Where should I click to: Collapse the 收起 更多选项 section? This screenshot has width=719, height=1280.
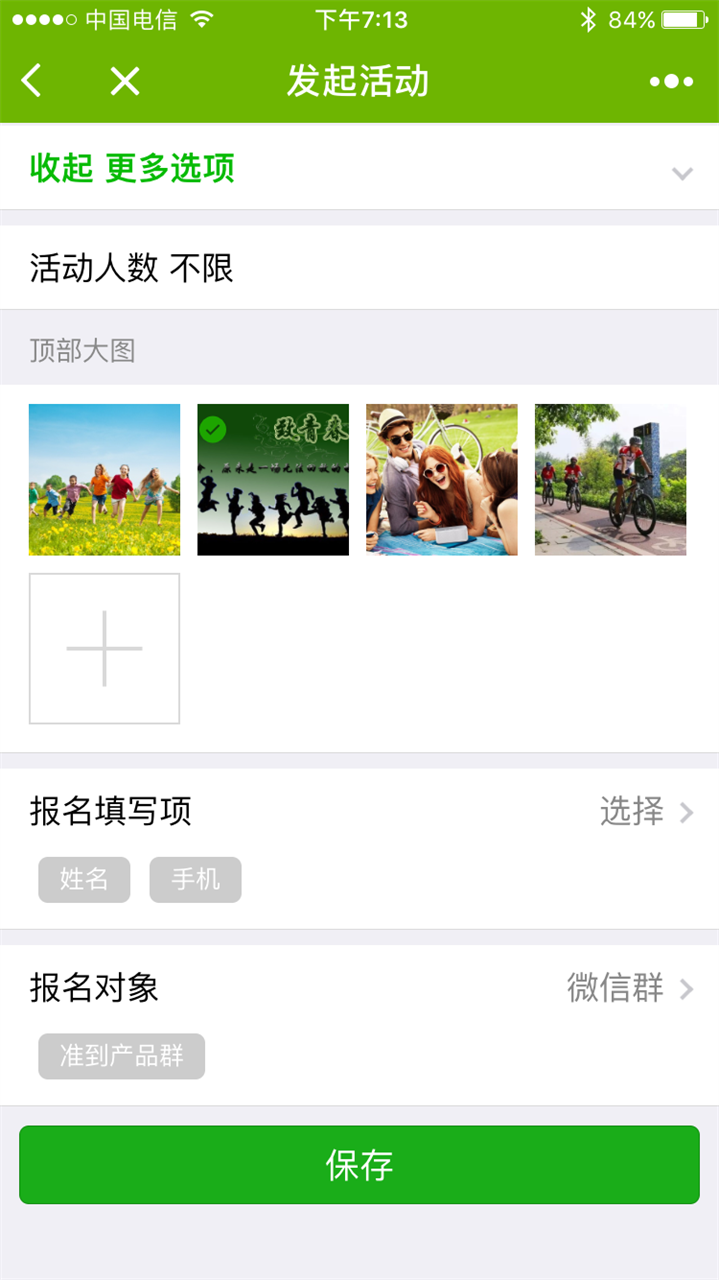coord(359,168)
